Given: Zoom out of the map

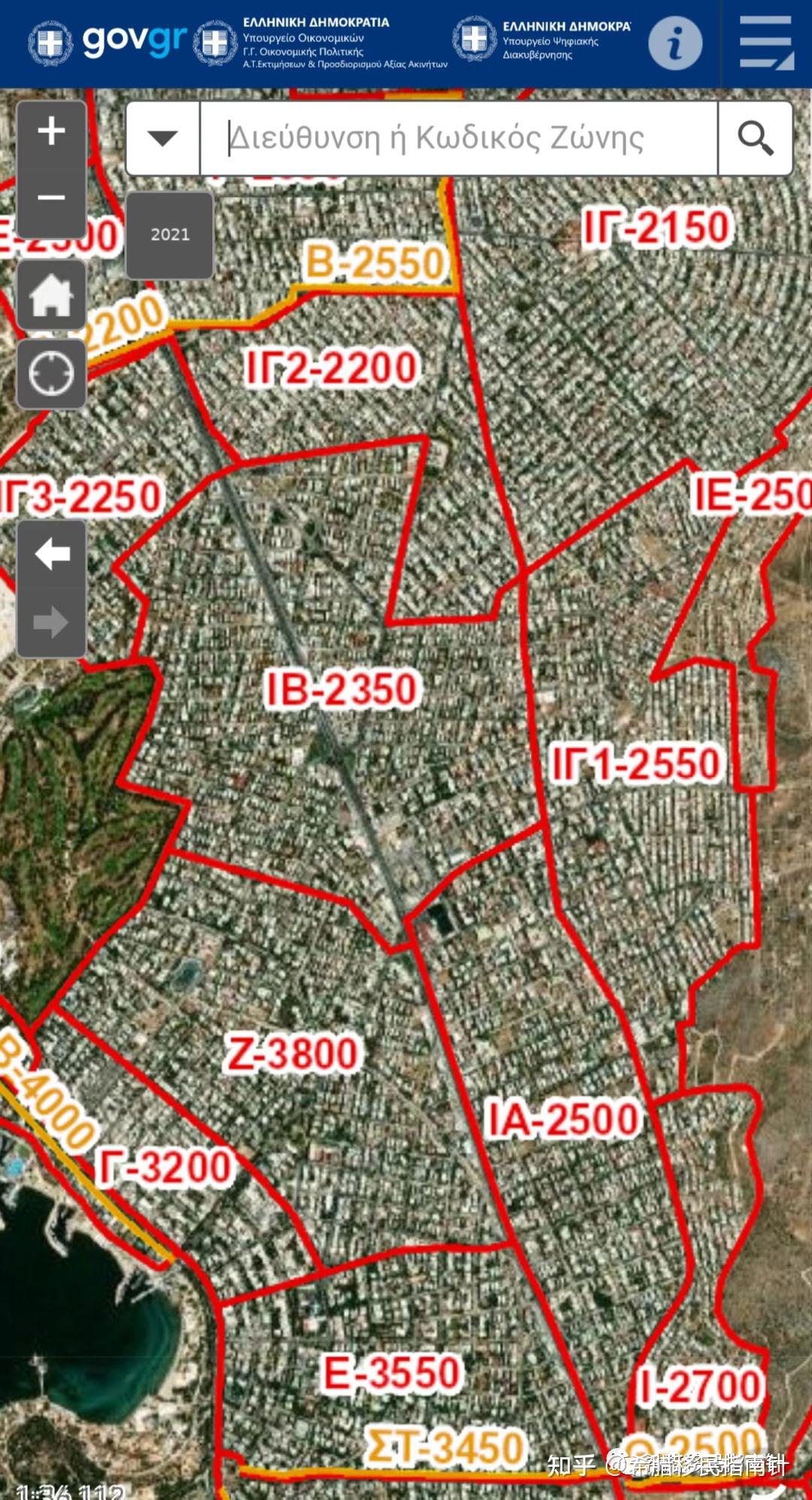Looking at the screenshot, I should pyautogui.click(x=51, y=199).
